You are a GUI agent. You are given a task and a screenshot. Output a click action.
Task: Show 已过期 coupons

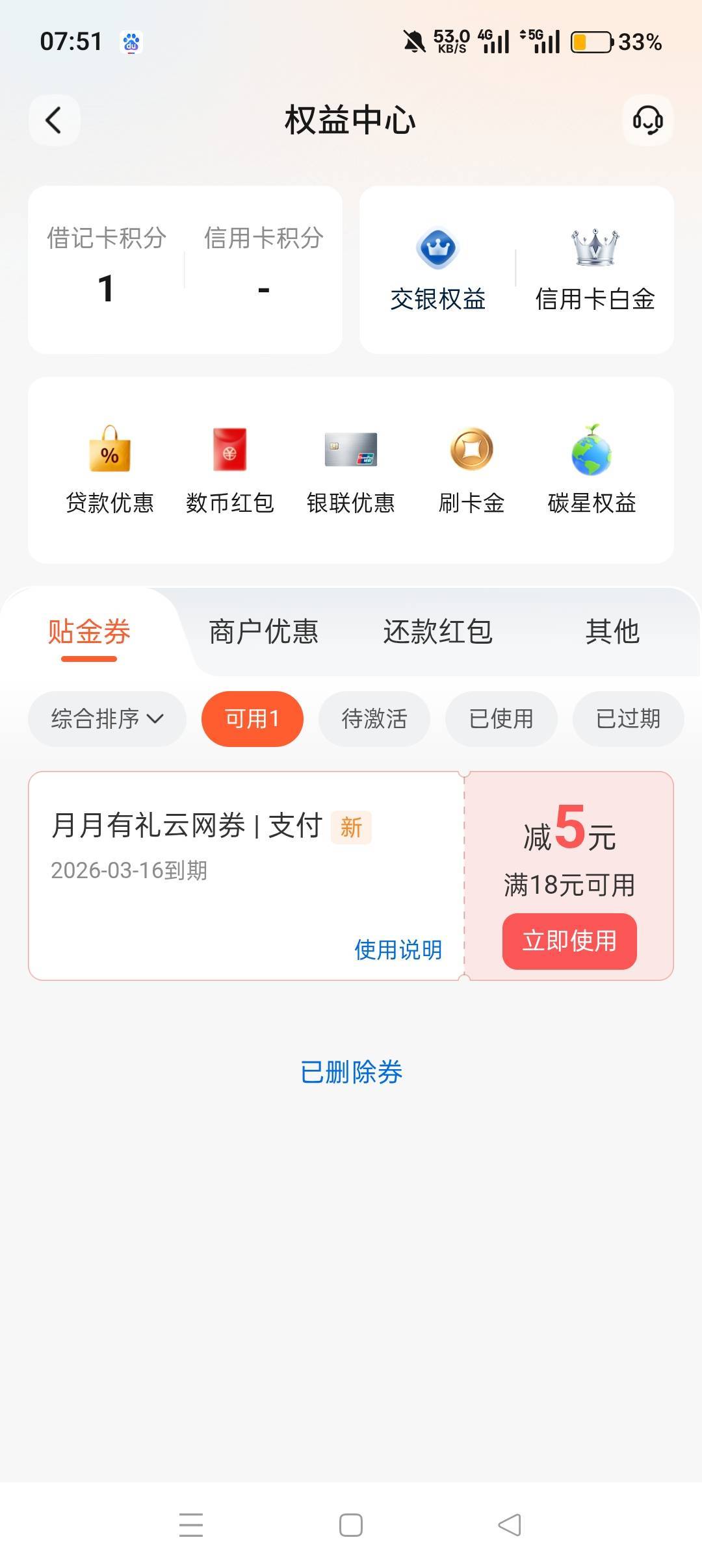click(628, 719)
